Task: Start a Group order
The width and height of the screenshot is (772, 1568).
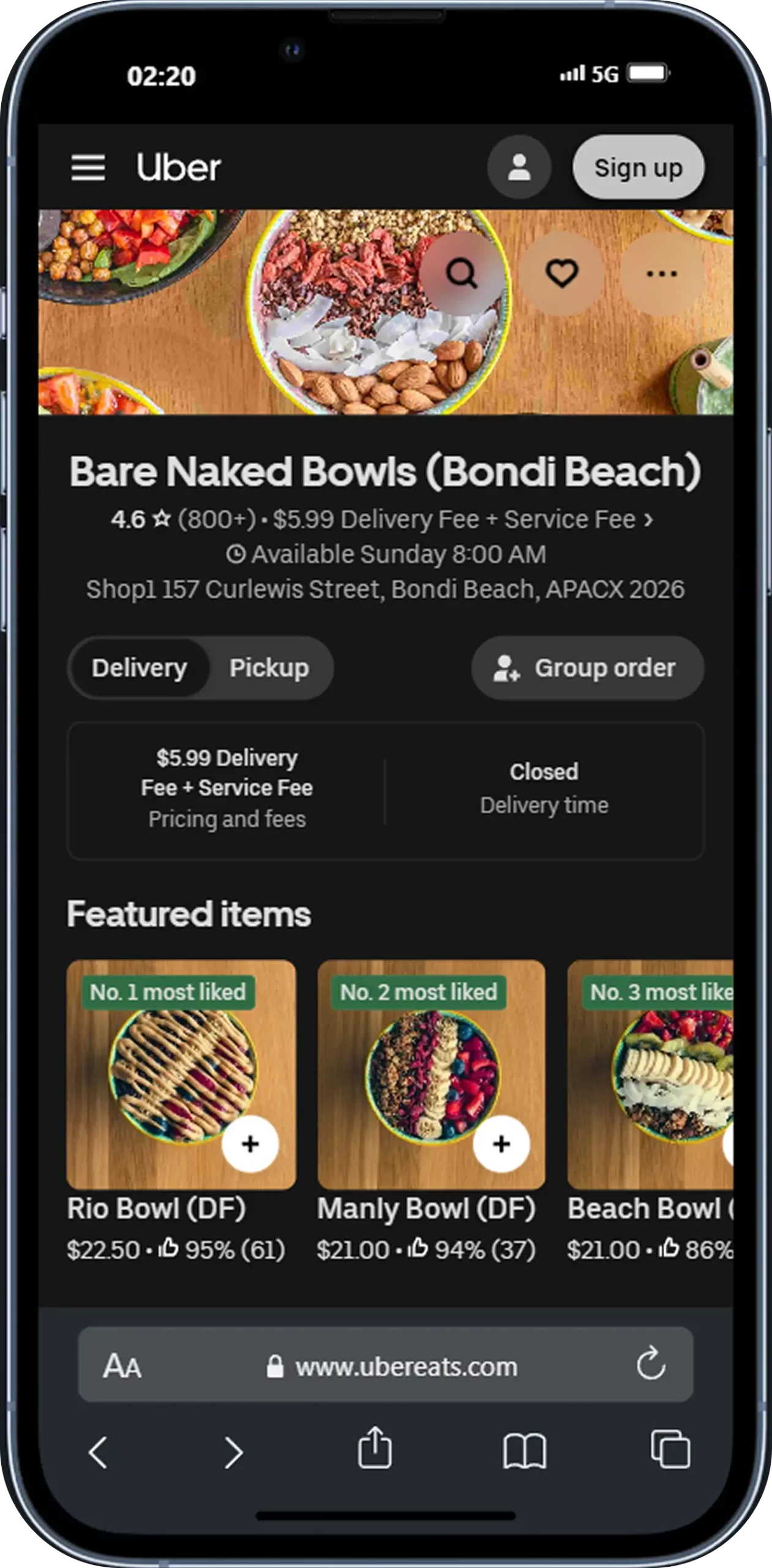Action: (x=587, y=668)
